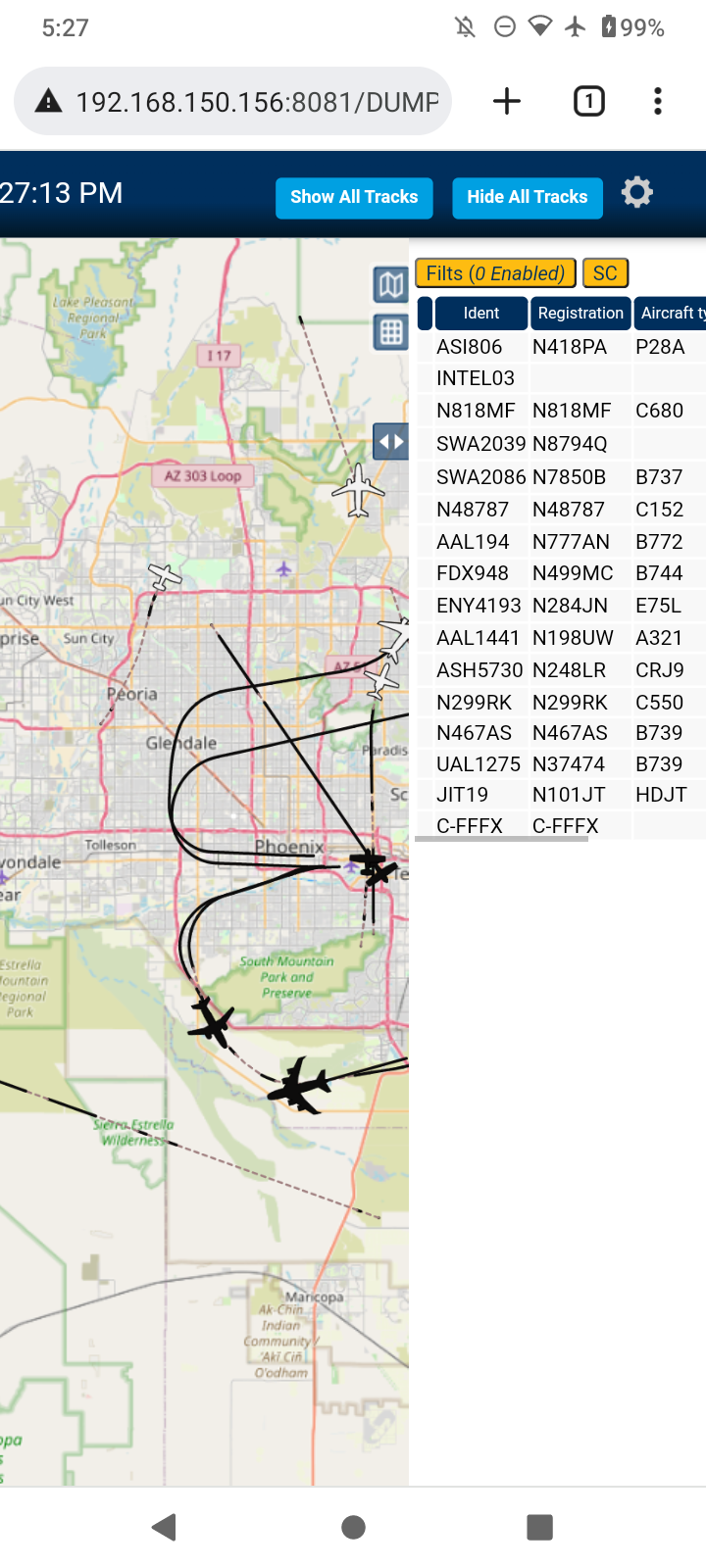Select the FDX948 aircraft row
Screen dimensions: 706x1568
561,573
